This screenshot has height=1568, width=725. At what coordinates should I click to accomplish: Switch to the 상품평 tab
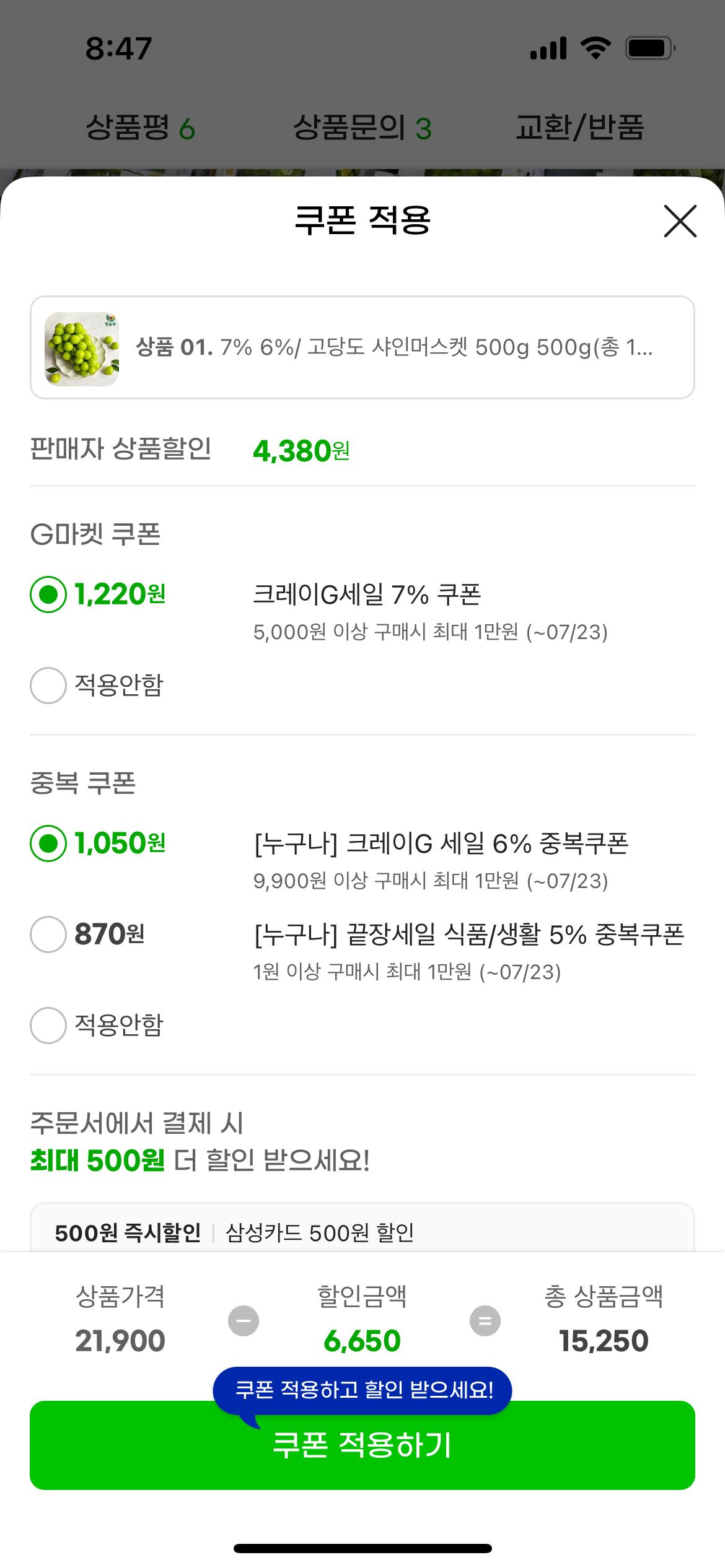coord(140,128)
